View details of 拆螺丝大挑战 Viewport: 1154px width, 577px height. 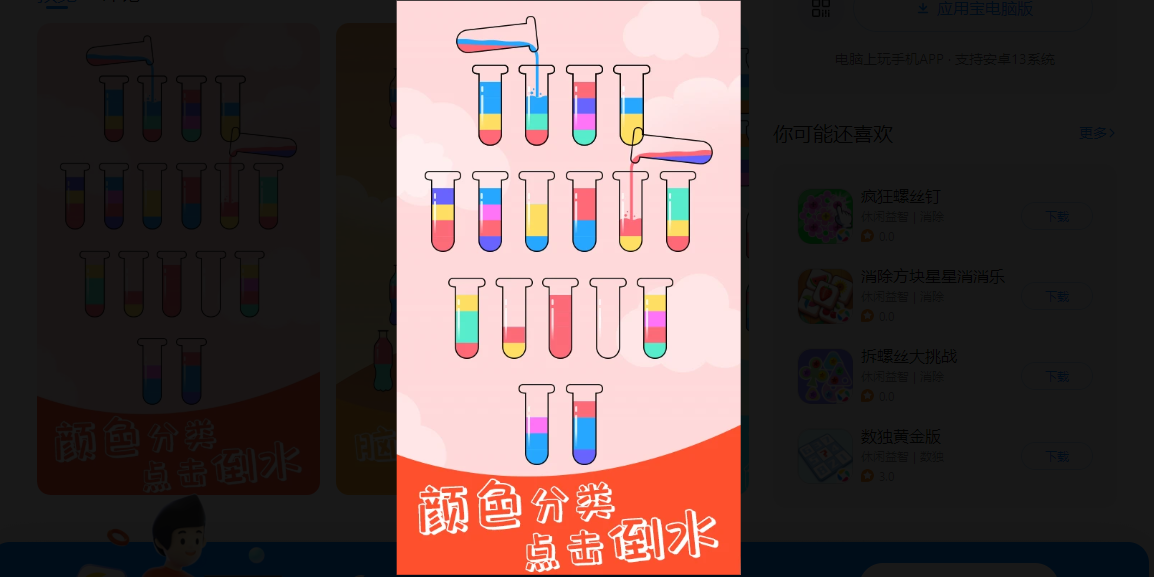(908, 356)
